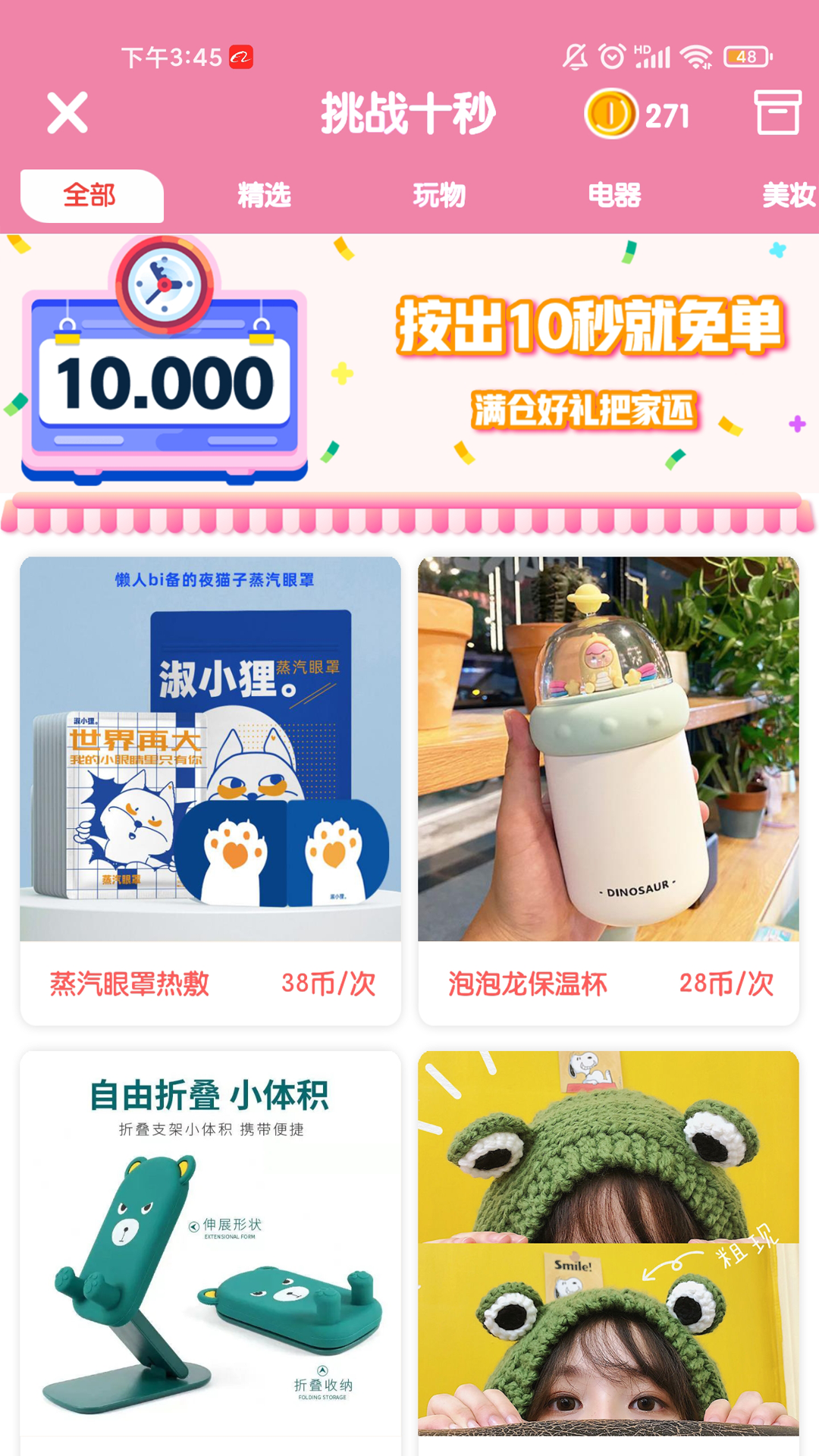The image size is (819, 1456).
Task: Open the green frog knit hat card
Action: 608,1251
